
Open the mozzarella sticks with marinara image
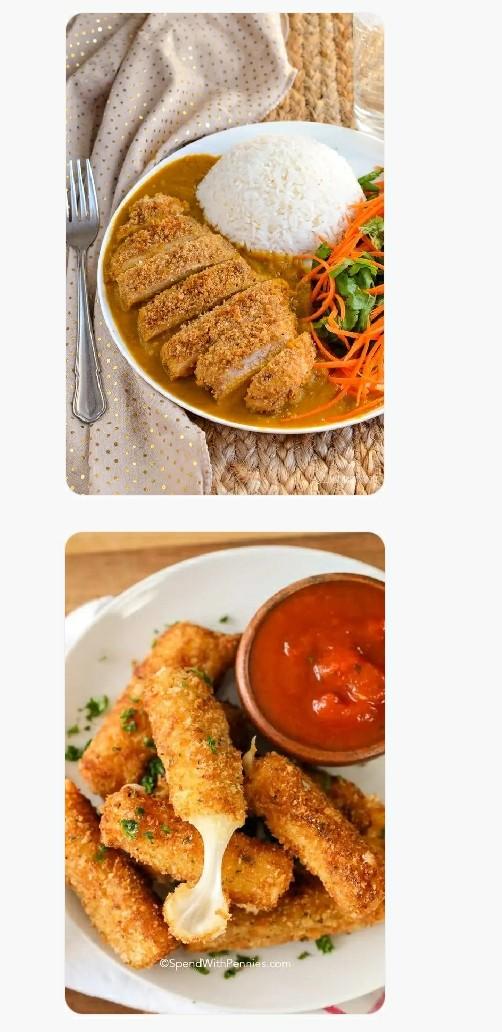pos(225,773)
